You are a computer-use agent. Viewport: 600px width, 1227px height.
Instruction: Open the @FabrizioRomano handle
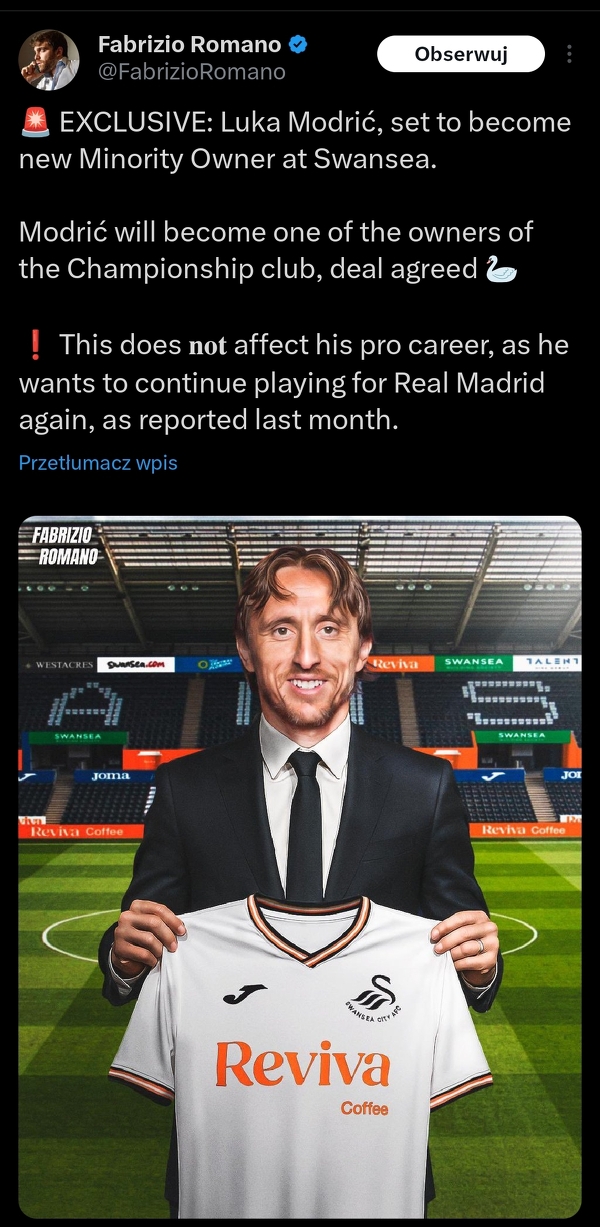(x=192, y=72)
